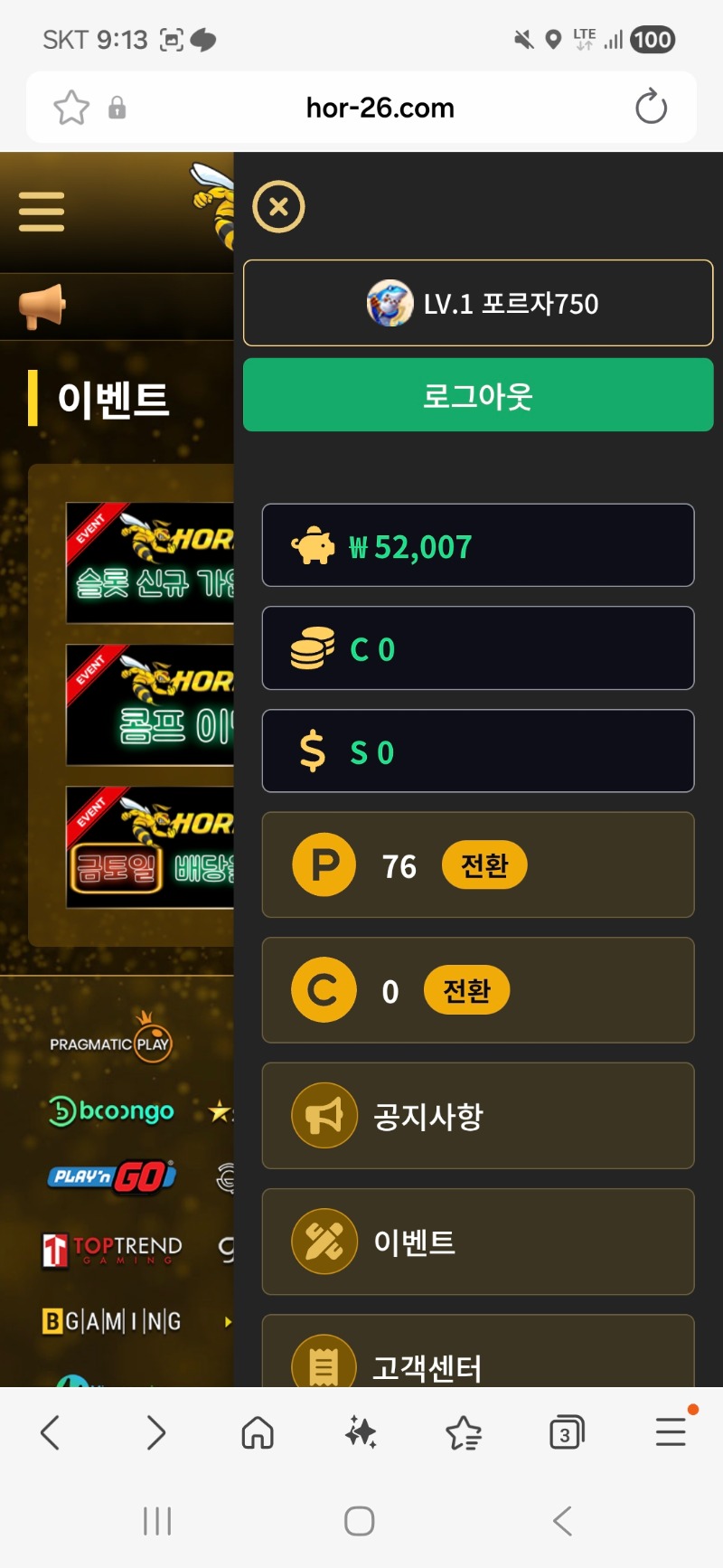This screenshot has width=723, height=1568.
Task: Bookmark hor-26.com with the address bar star
Action: pyautogui.click(x=71, y=108)
